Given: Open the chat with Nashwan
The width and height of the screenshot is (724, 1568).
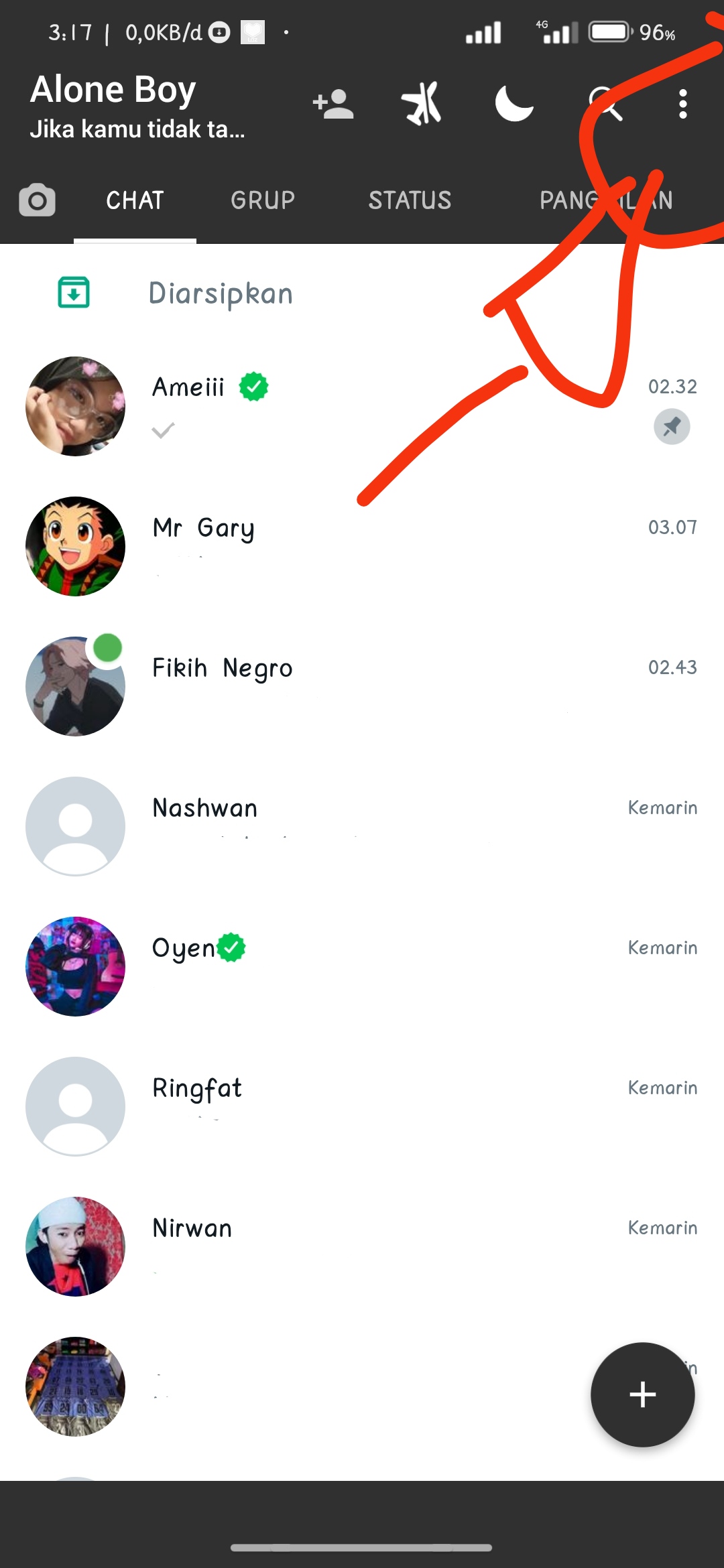Looking at the screenshot, I should (x=362, y=826).
